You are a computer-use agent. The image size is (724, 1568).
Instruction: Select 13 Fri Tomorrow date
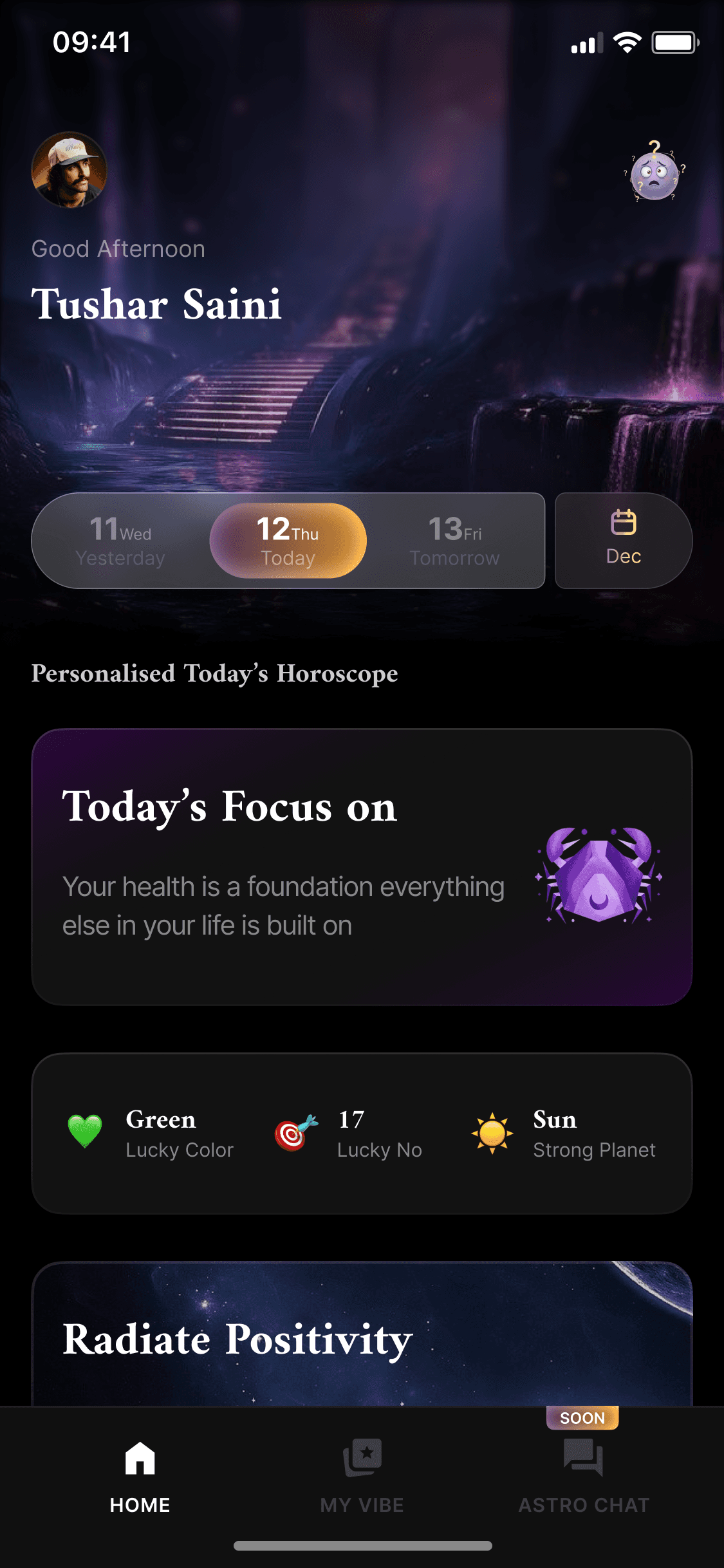[454, 541]
